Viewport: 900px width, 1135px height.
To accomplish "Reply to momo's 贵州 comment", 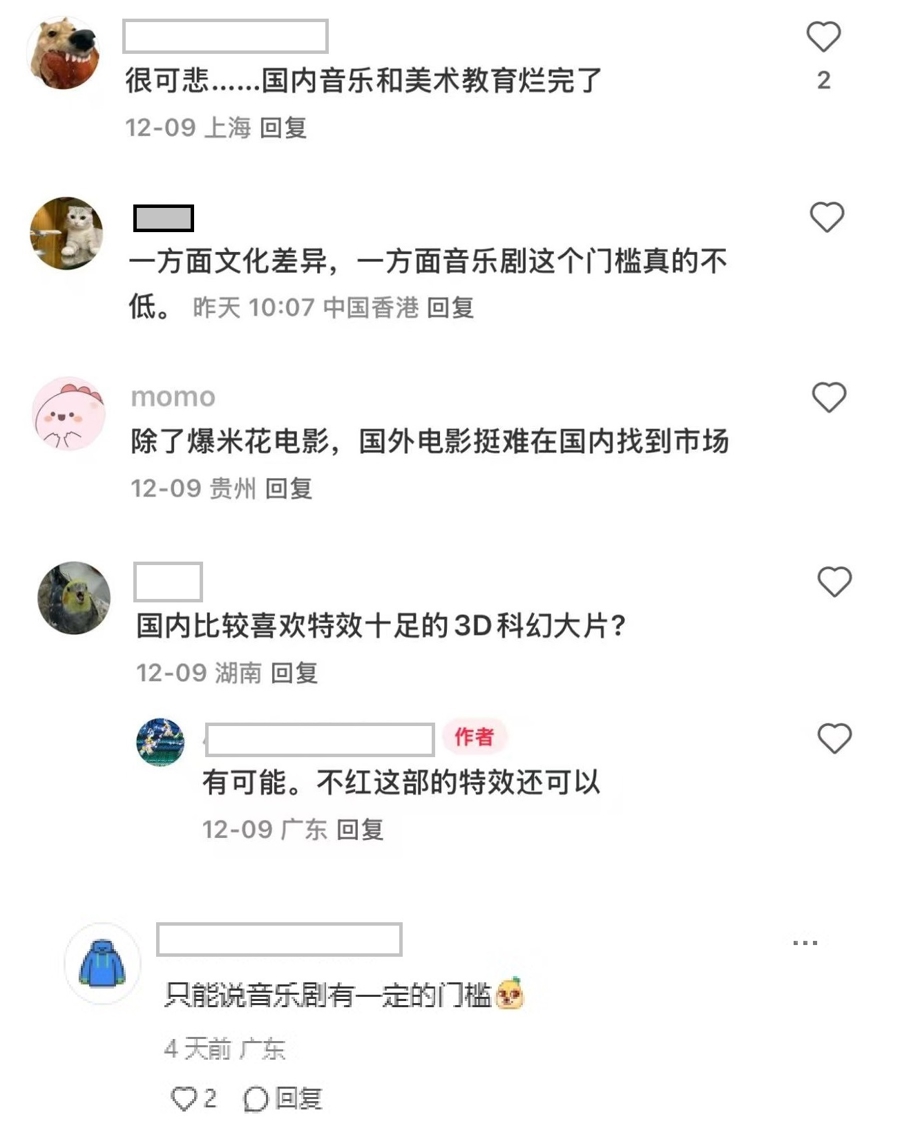I will pyautogui.click(x=289, y=488).
